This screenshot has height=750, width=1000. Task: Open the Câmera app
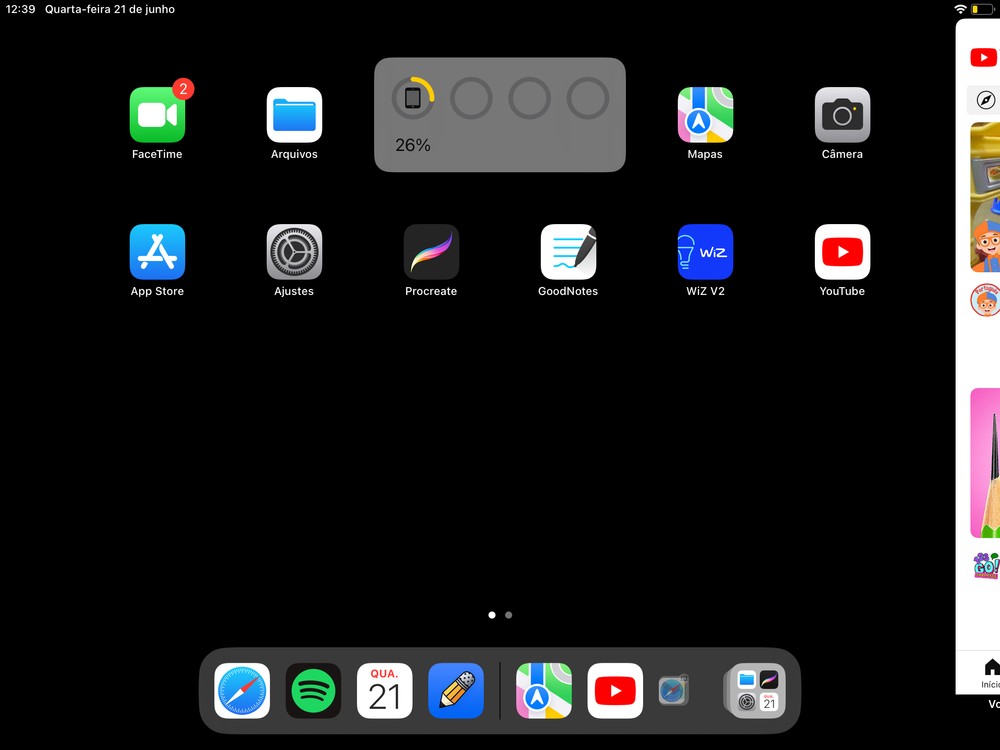click(842, 115)
